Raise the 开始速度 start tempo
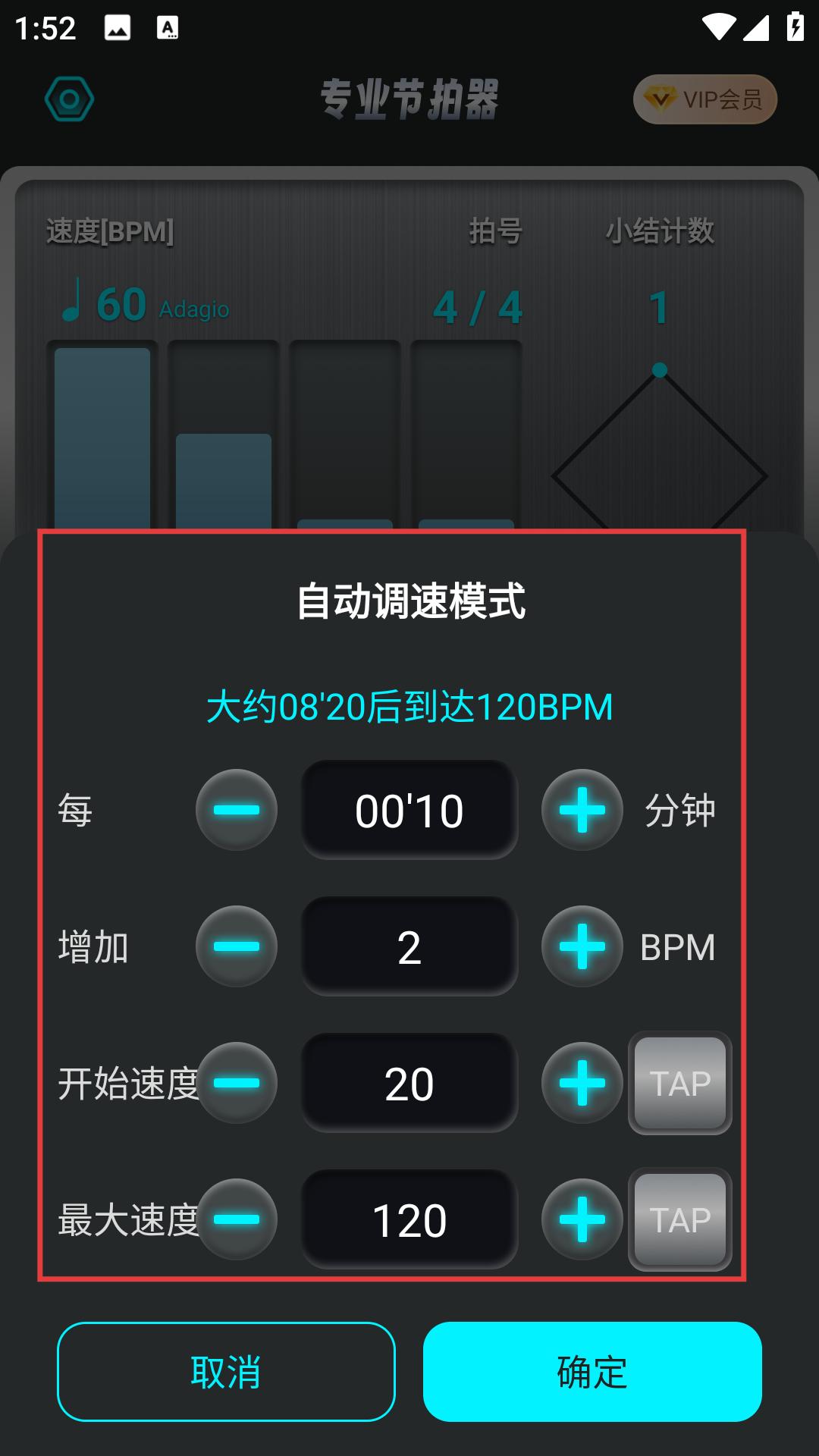Screen dimensions: 819x1456 pyautogui.click(x=582, y=1083)
